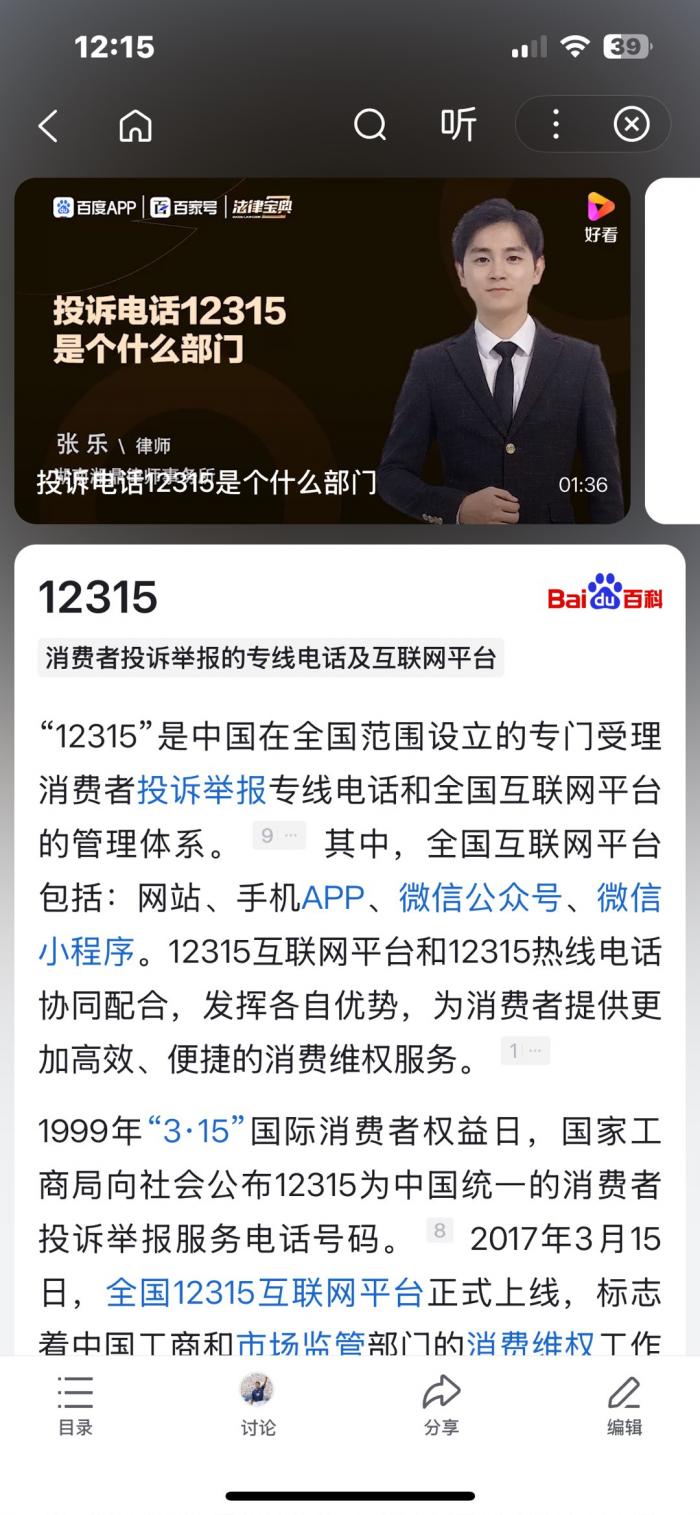Open the 投诉举报 link
The width and height of the screenshot is (700, 1515).
click(x=202, y=789)
